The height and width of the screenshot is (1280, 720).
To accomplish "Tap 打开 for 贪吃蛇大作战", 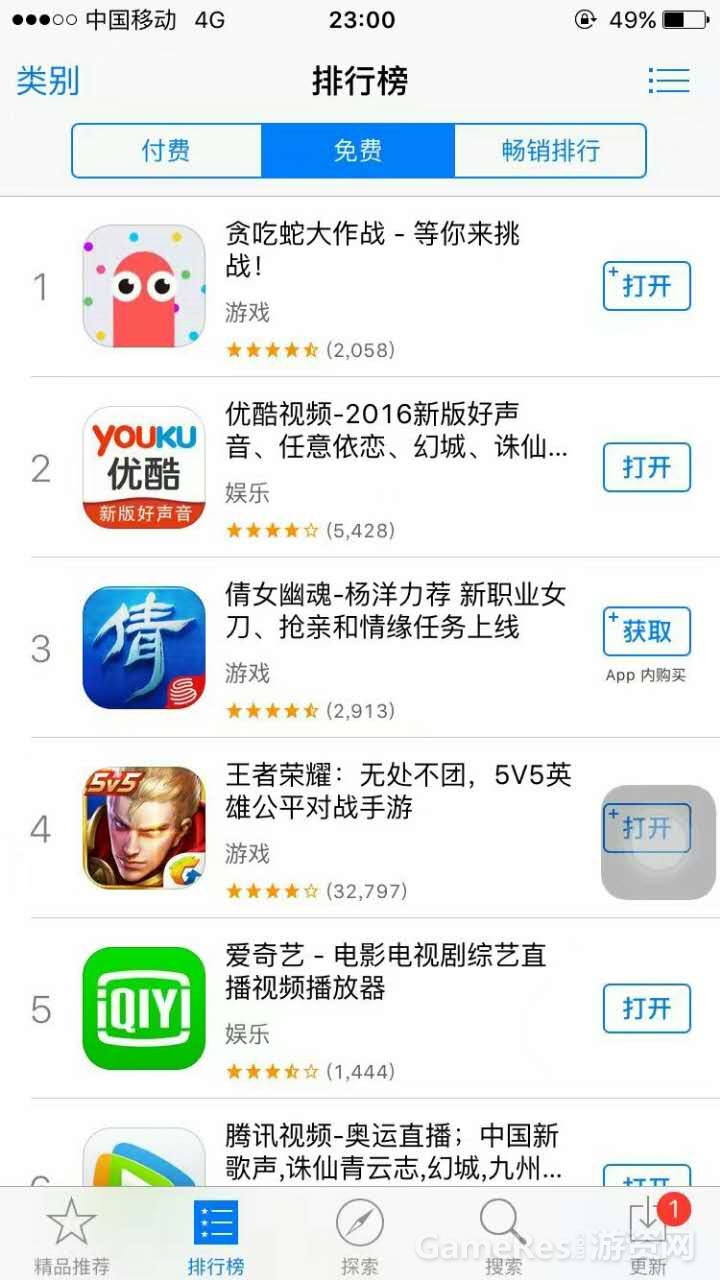I will (x=646, y=287).
